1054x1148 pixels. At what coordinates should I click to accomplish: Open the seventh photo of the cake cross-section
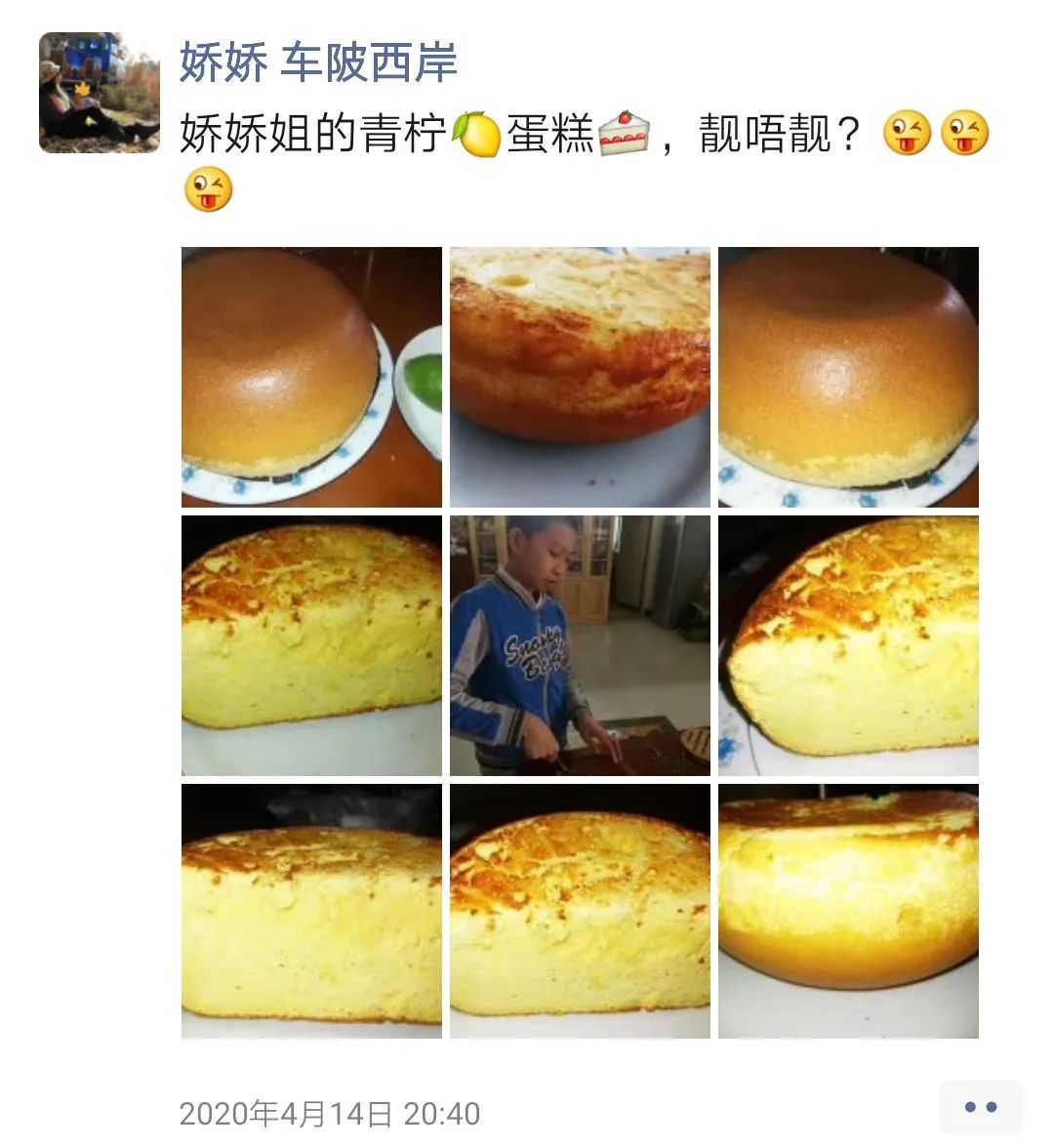311,911
